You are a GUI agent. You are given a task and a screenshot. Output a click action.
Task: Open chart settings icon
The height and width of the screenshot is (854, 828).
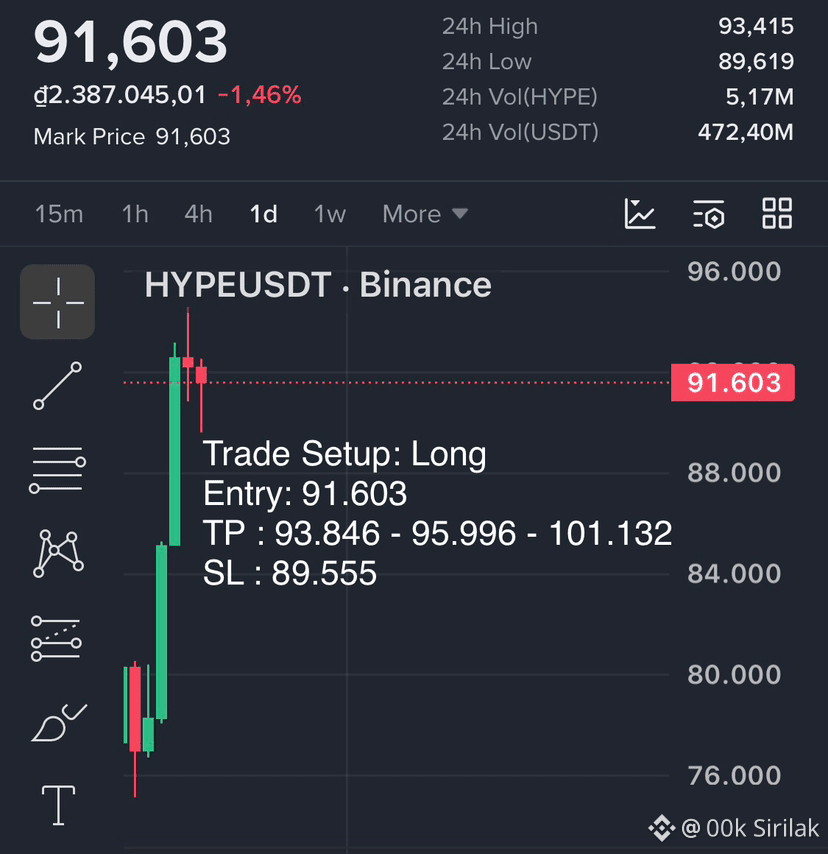[x=708, y=214]
